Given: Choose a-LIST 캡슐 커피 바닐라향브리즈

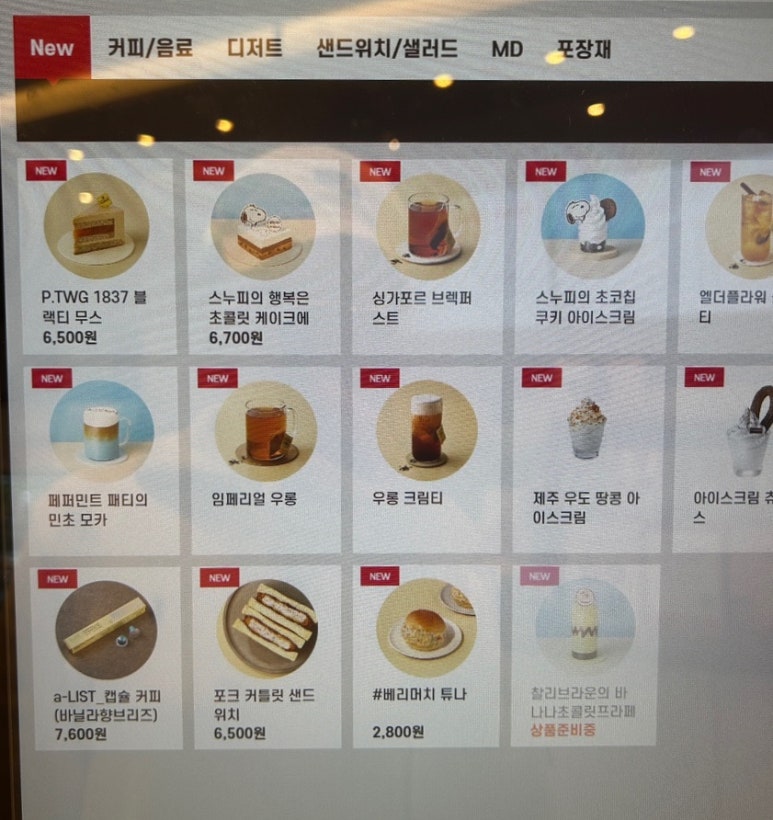Looking at the screenshot, I should pos(106,657).
